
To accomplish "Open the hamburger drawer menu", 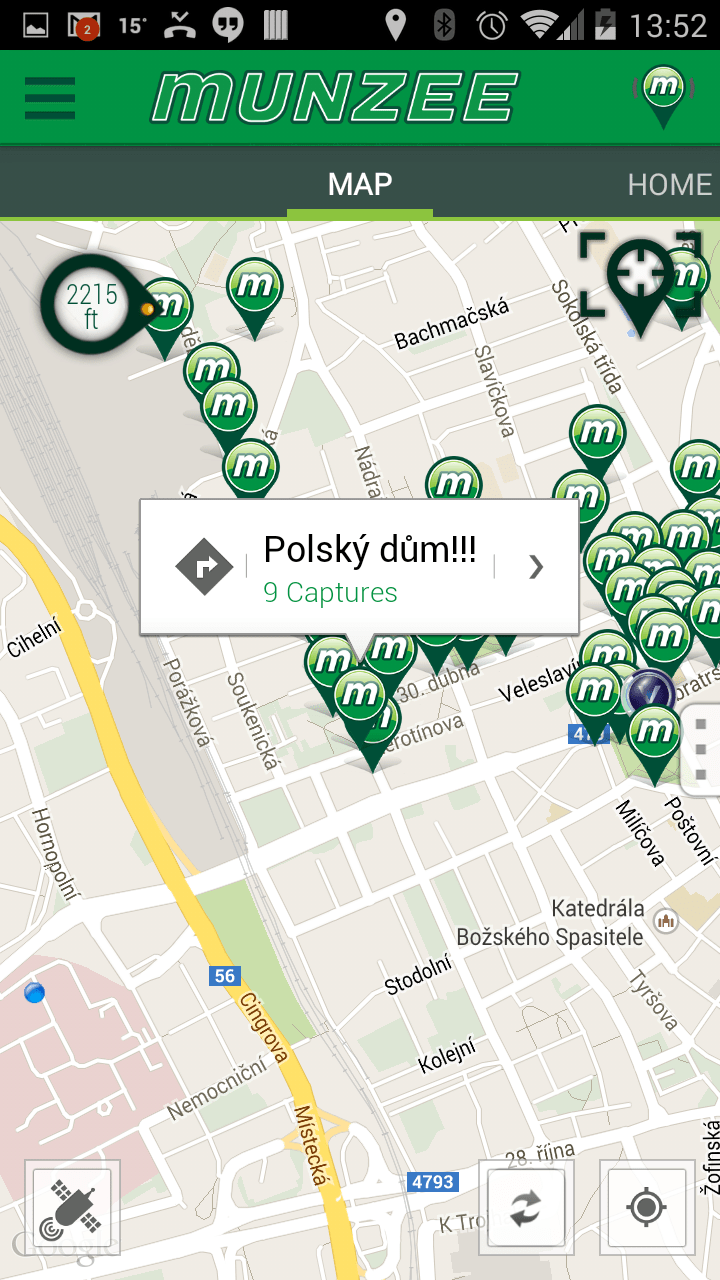I will tap(50, 98).
